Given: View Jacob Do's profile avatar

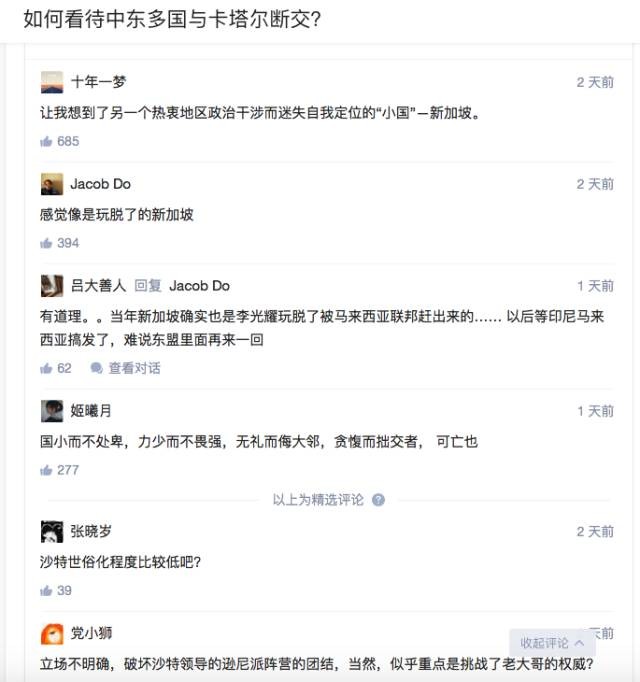Looking at the screenshot, I should coord(52,184).
